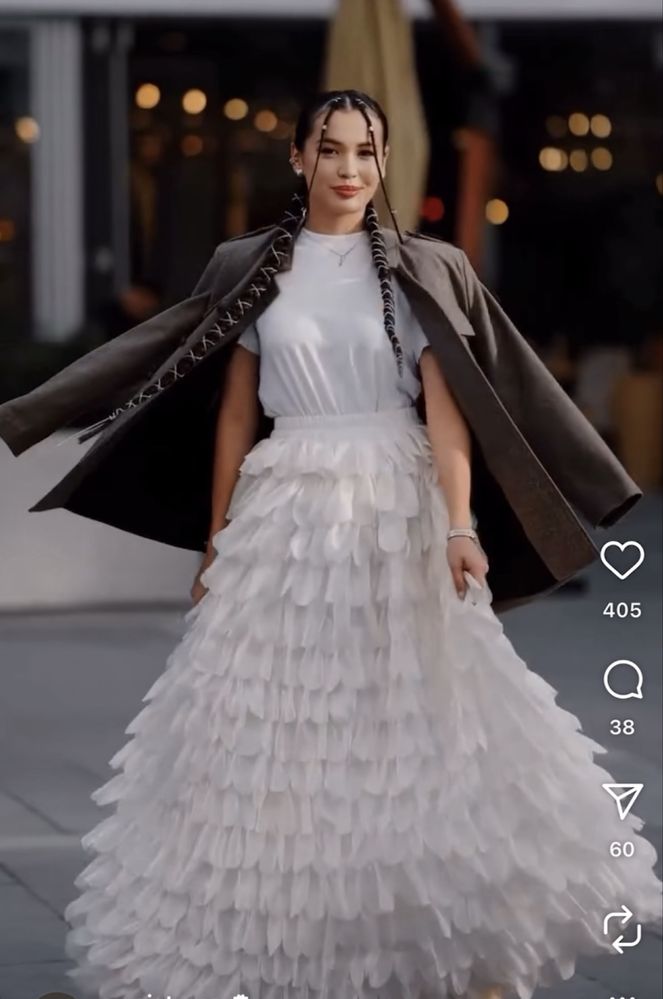Like this reel with the heart icon
Viewport: 663px width, 999px height.
click(x=622, y=560)
